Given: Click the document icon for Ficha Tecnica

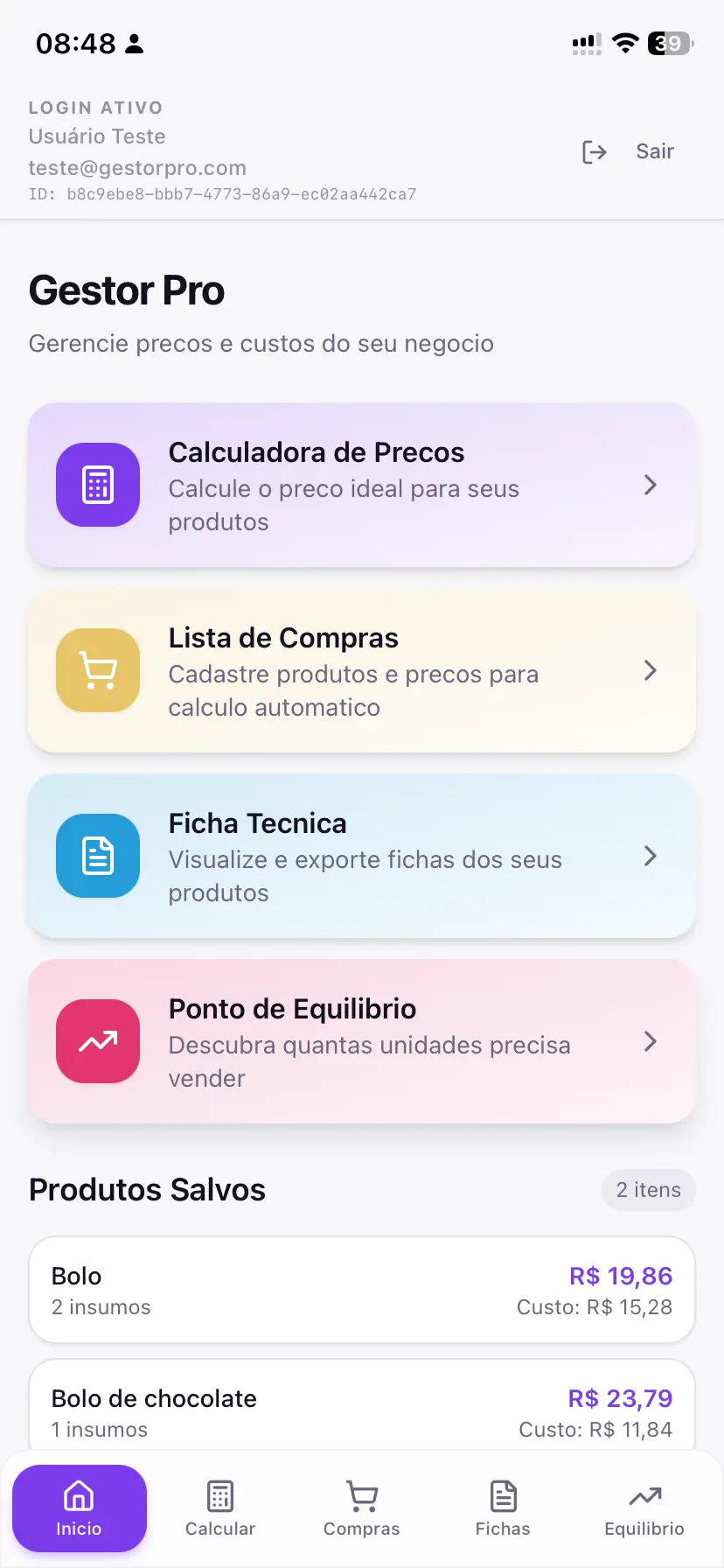Looking at the screenshot, I should point(97,857).
